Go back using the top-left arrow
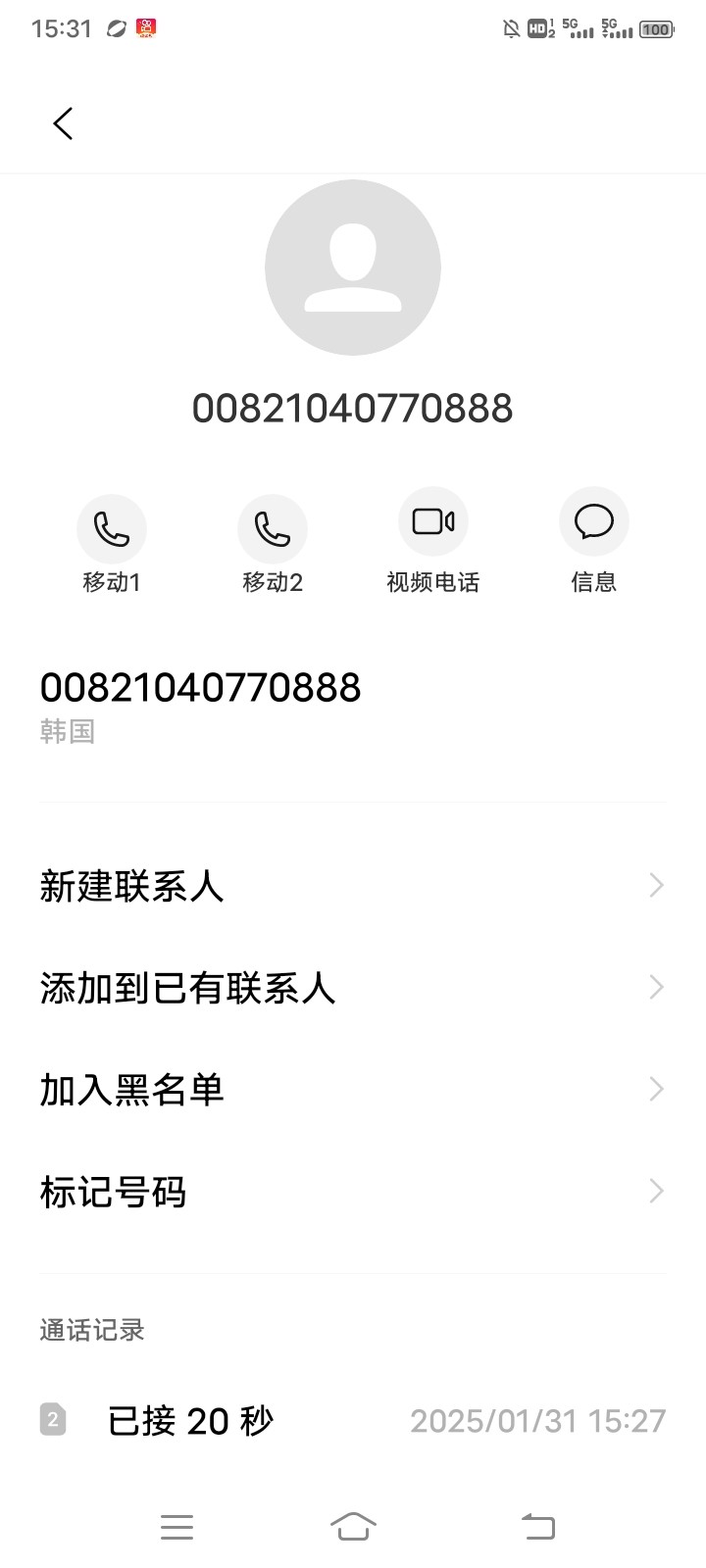 click(63, 123)
